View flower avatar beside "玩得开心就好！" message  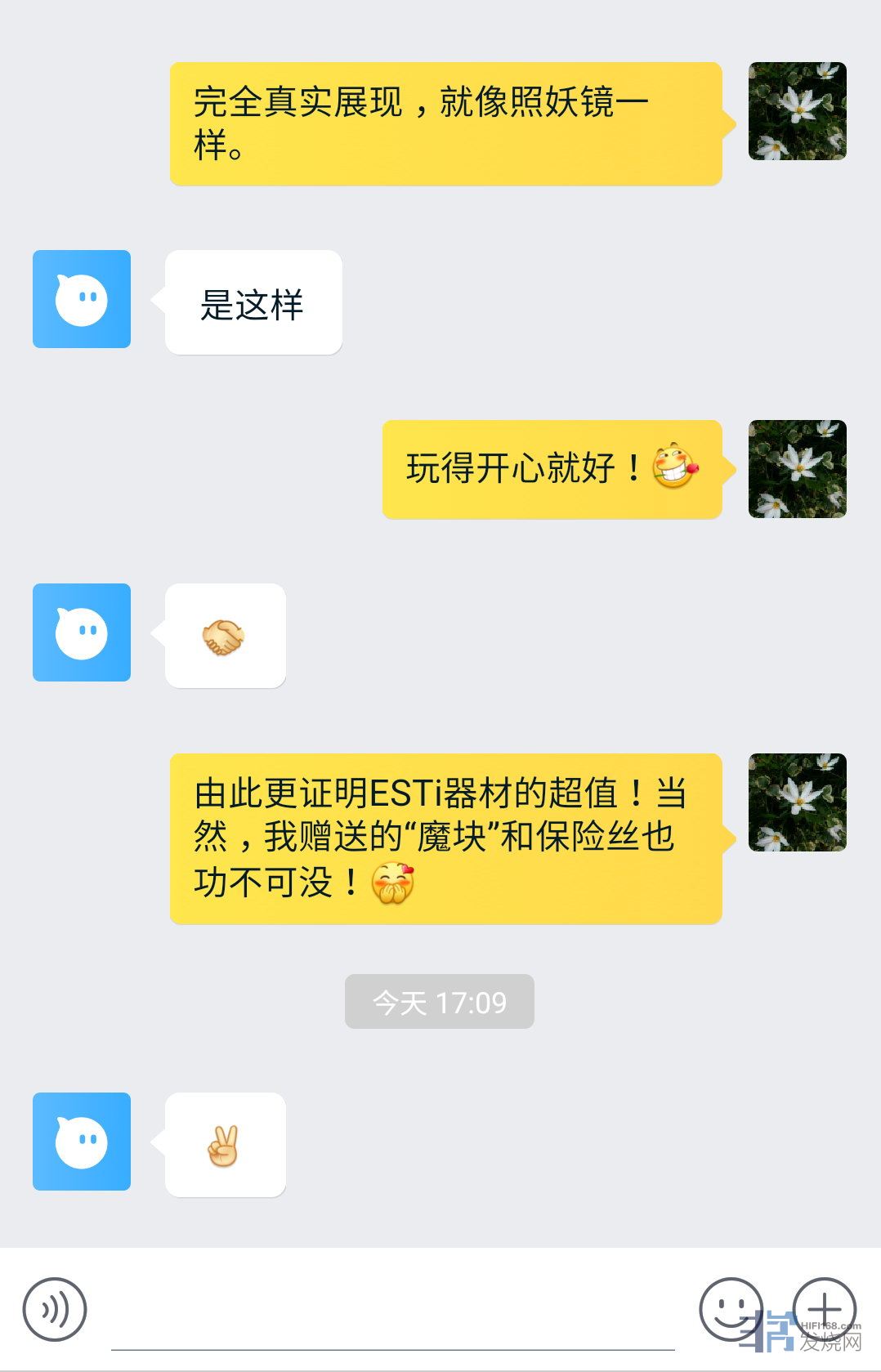coord(797,469)
